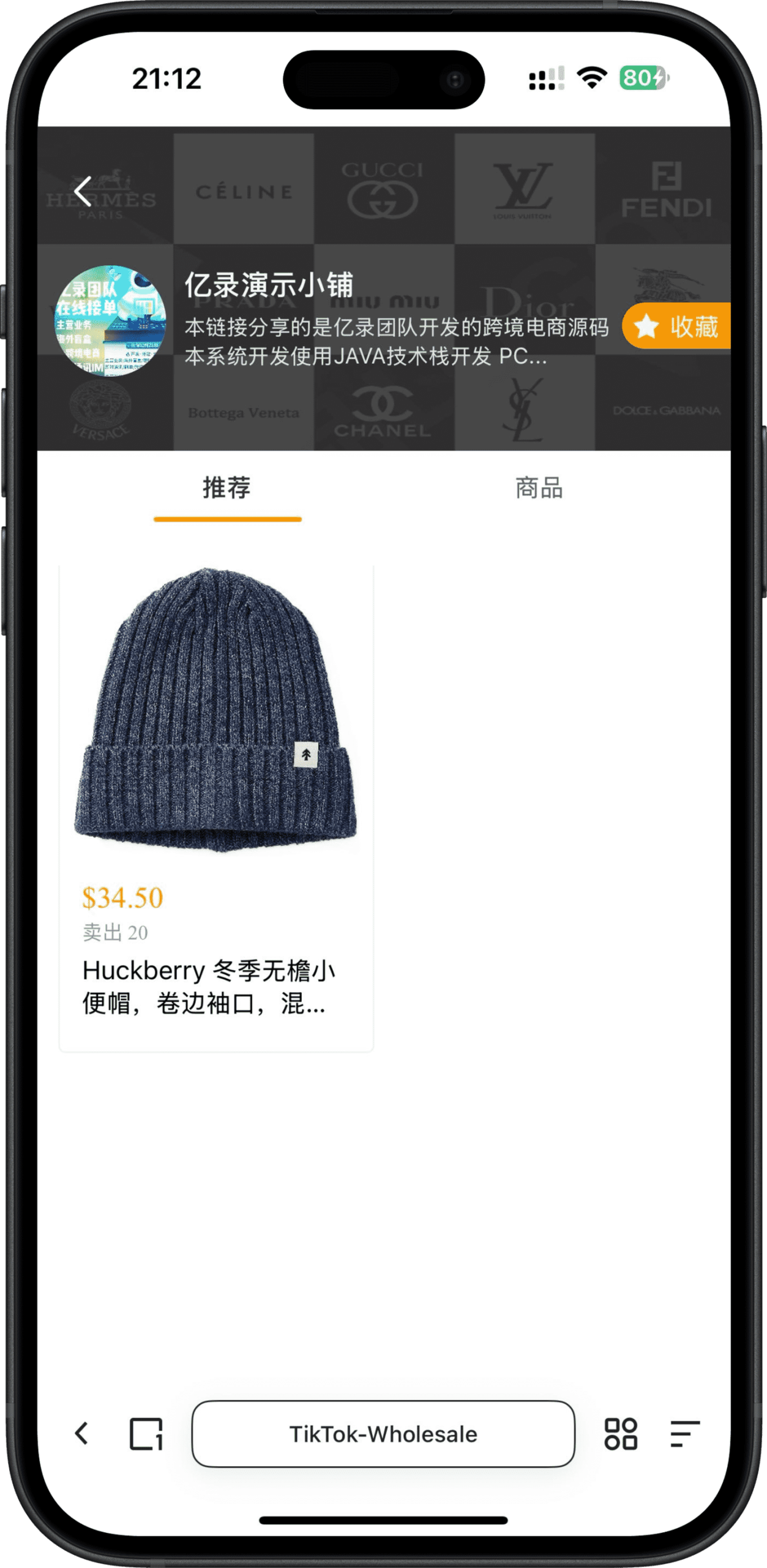Tap the shop avatar of 亿录演示小铺
Image resolution: width=767 pixels, height=1568 pixels.
pos(110,320)
